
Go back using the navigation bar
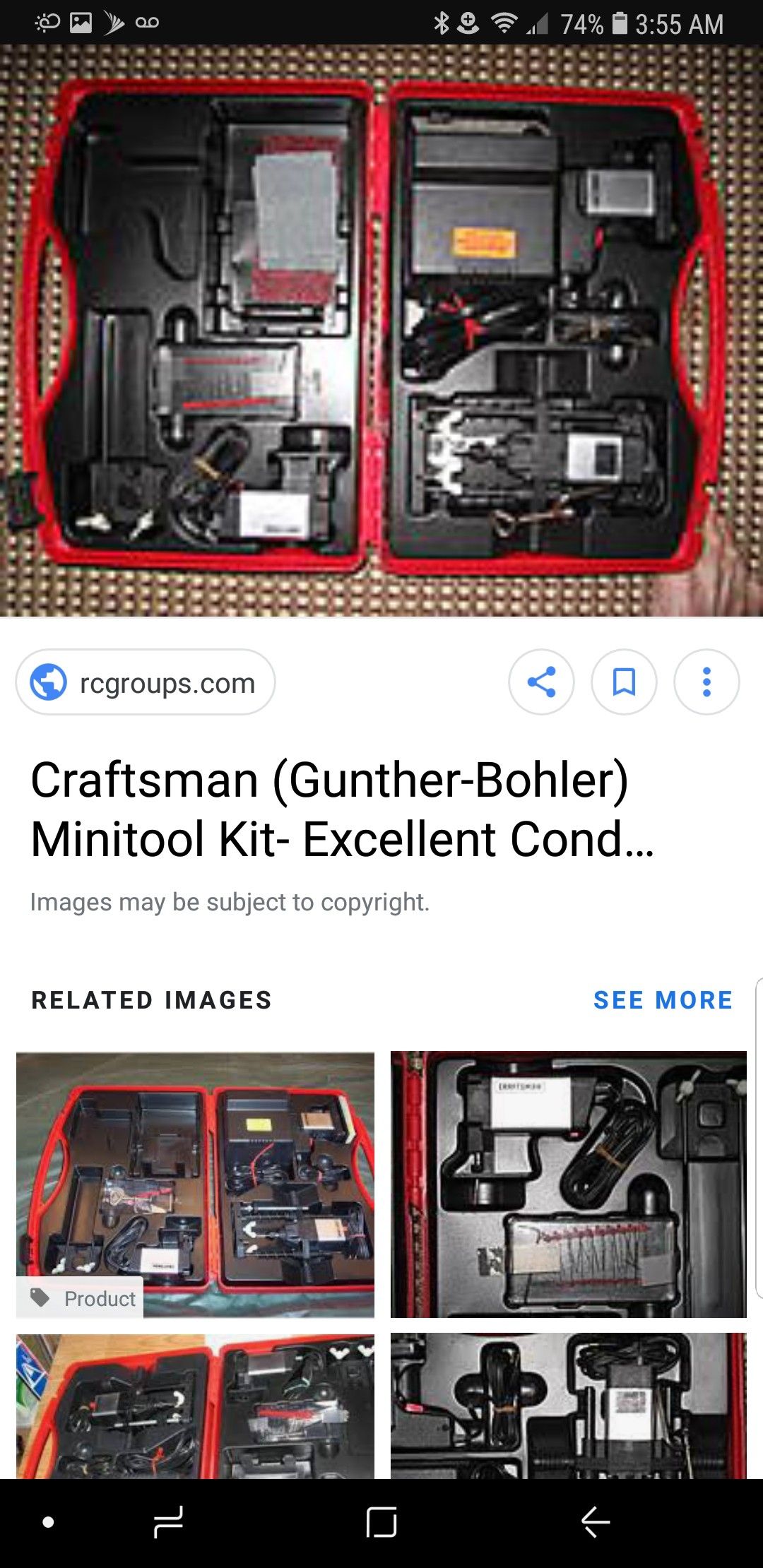coord(595,1521)
